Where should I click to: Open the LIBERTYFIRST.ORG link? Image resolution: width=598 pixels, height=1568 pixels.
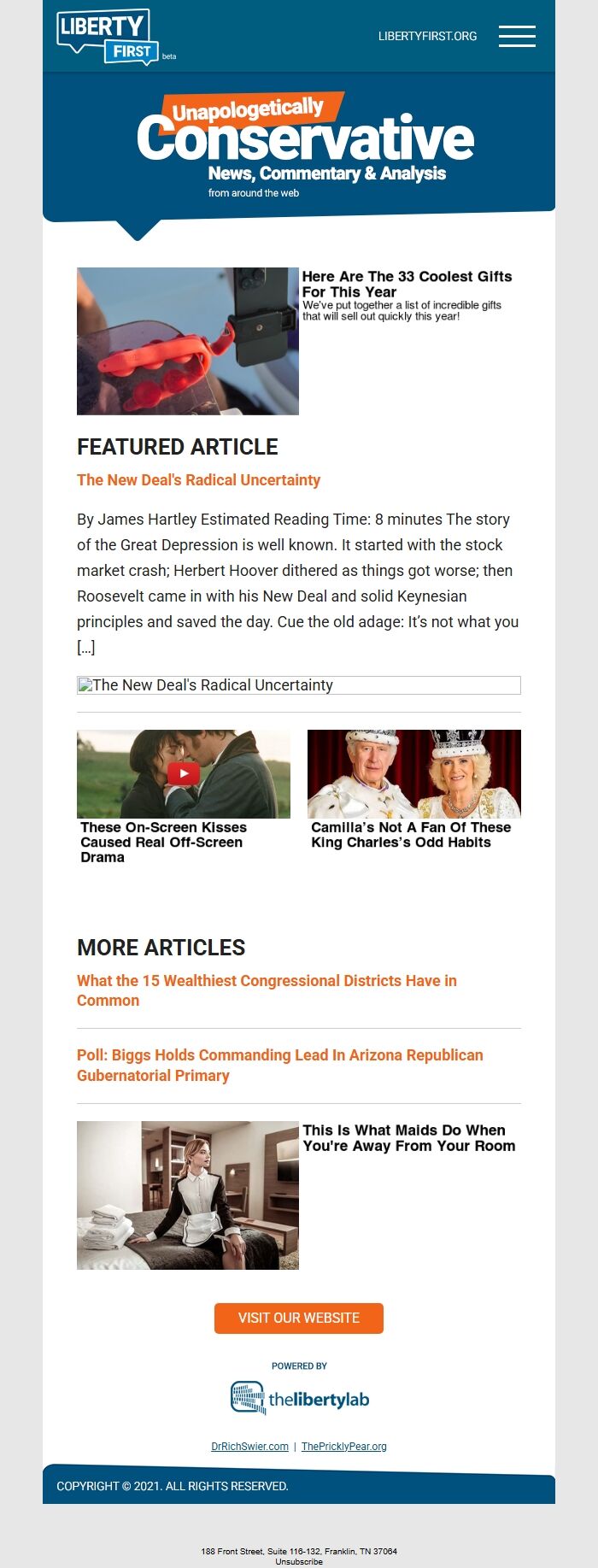coord(427,36)
